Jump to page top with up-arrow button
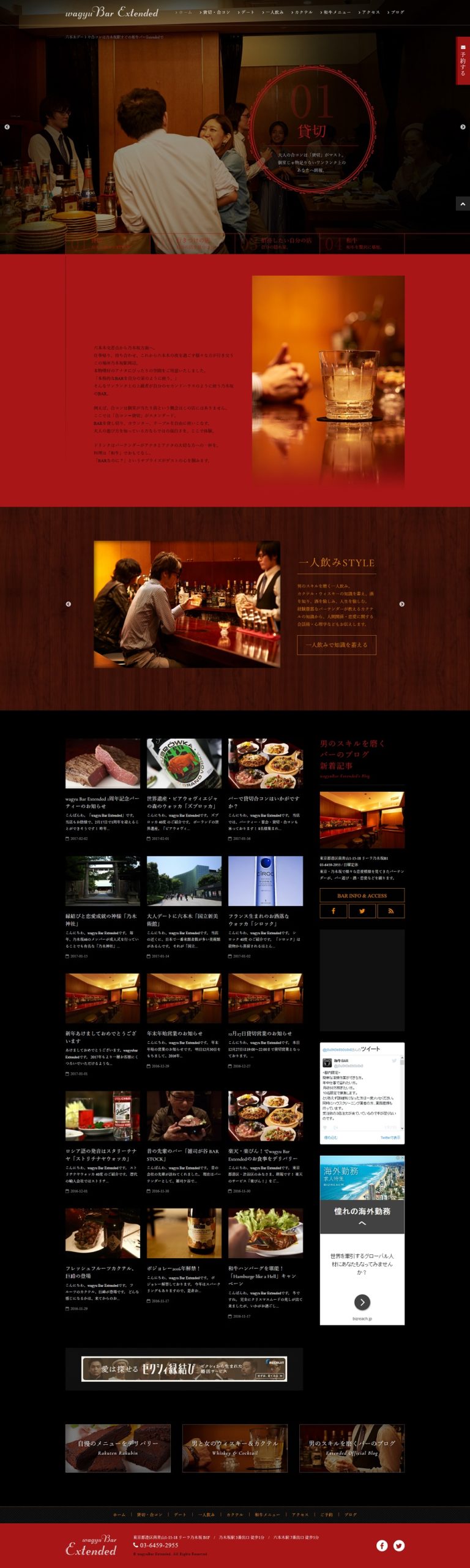This screenshot has width=470, height=1568. pos(463,204)
